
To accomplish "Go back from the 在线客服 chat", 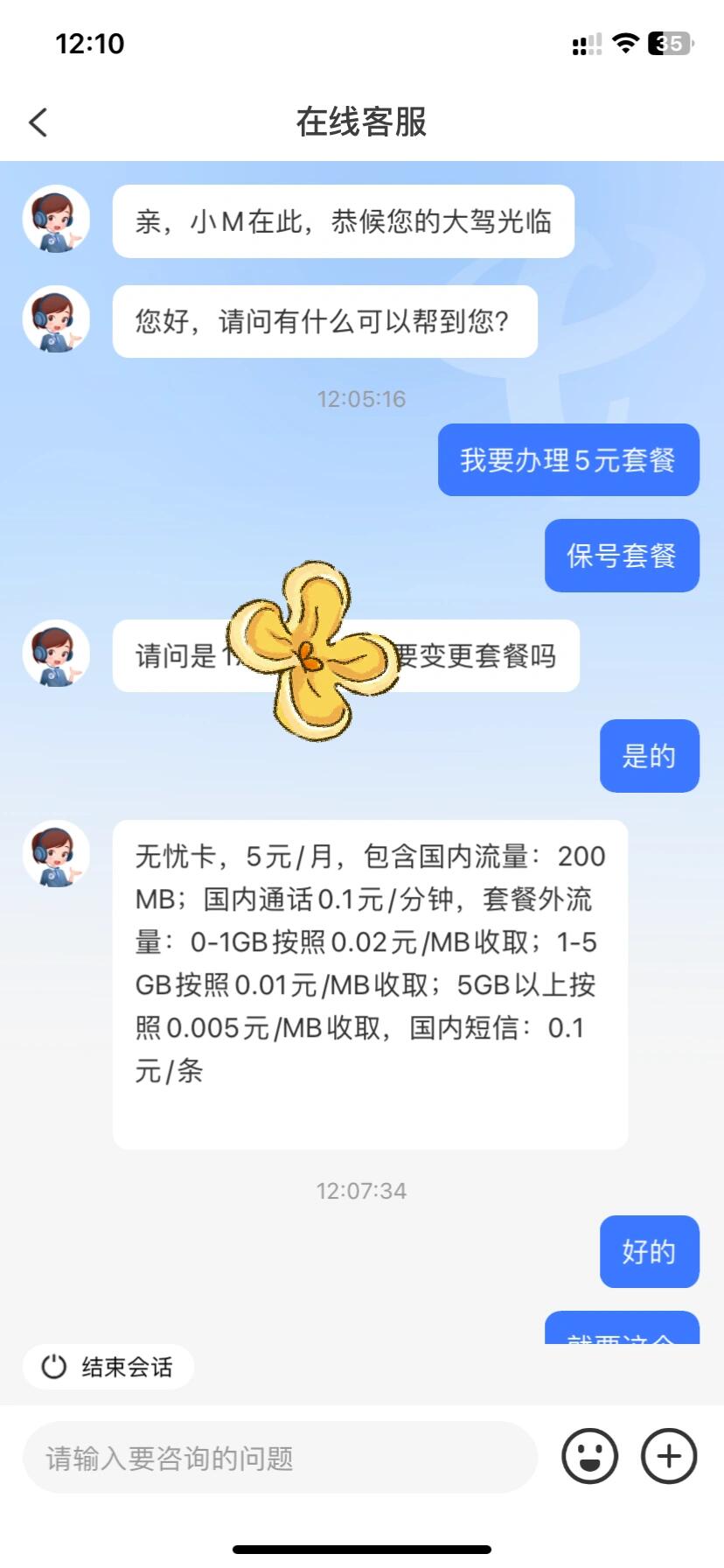I will click(x=38, y=122).
